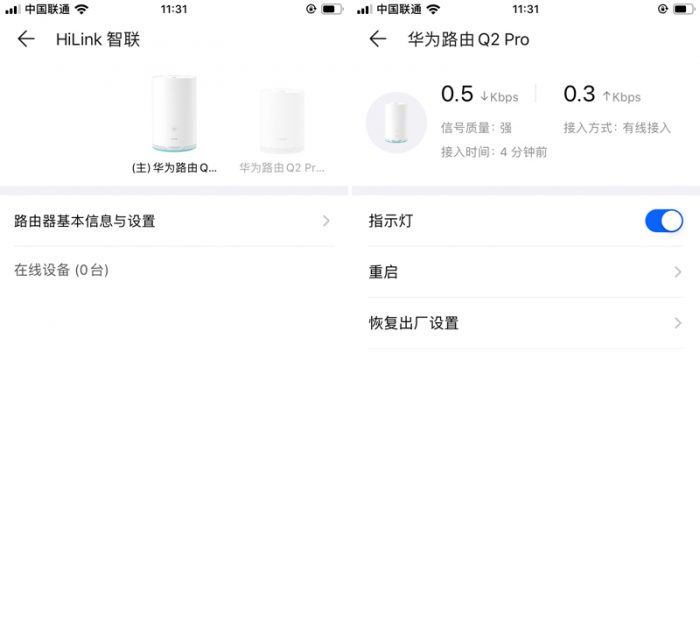Go back from HiLink 智联 screen

pyautogui.click(x=26, y=39)
